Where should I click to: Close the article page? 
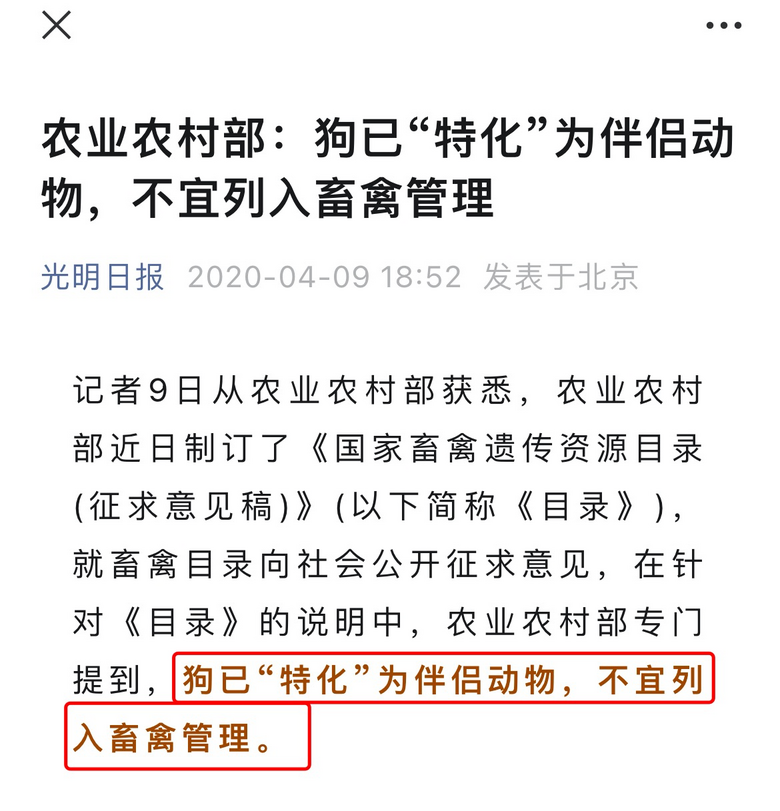pyautogui.click(x=56, y=25)
